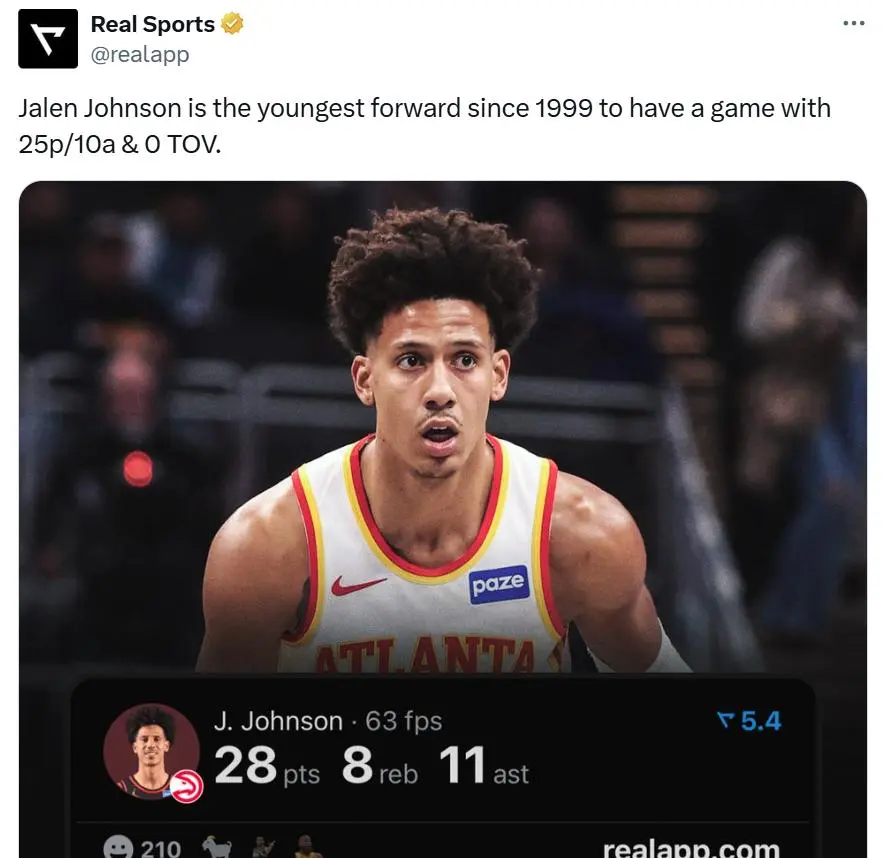Open the tweet's three-dot overflow menu

(853, 23)
